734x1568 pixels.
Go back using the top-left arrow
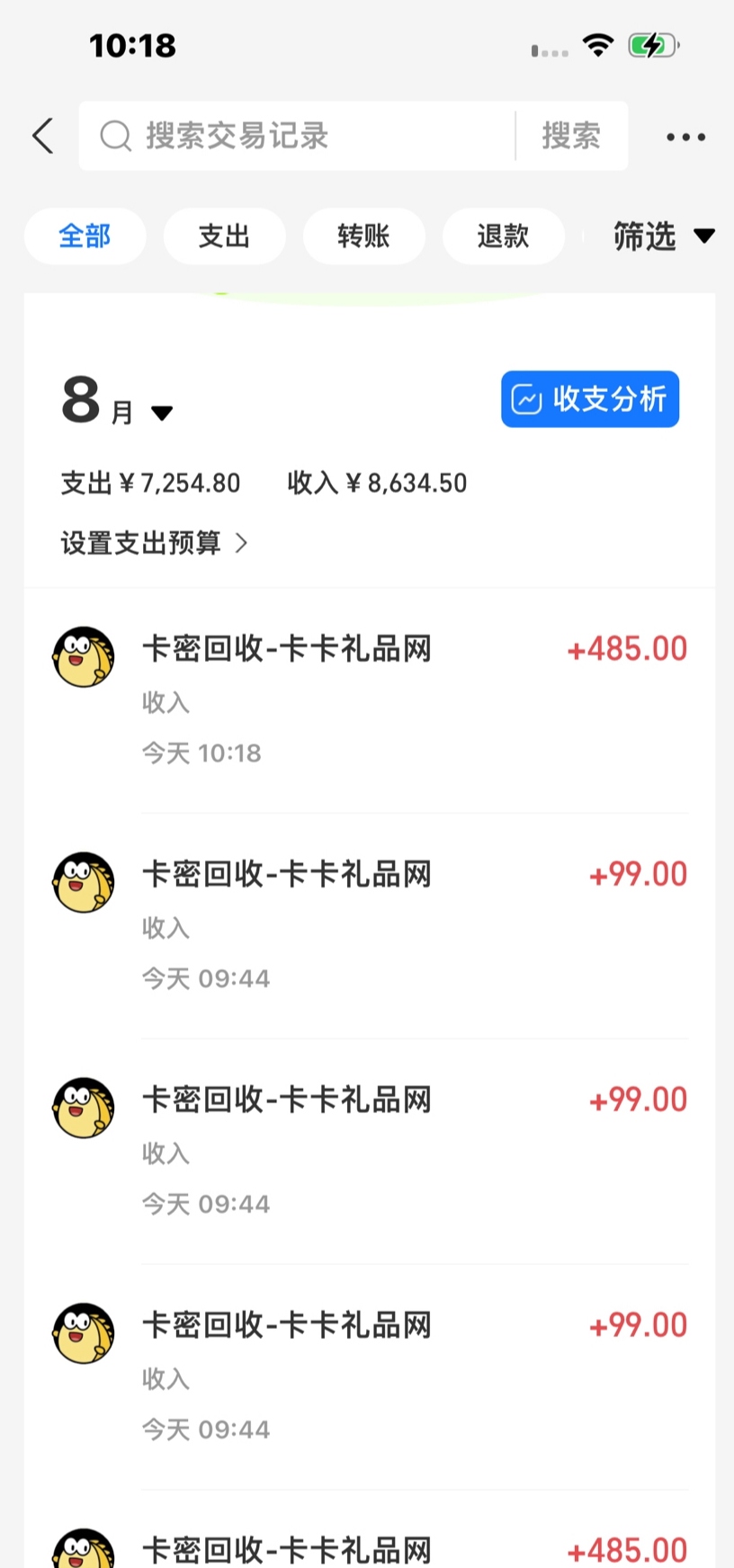pyautogui.click(x=43, y=137)
